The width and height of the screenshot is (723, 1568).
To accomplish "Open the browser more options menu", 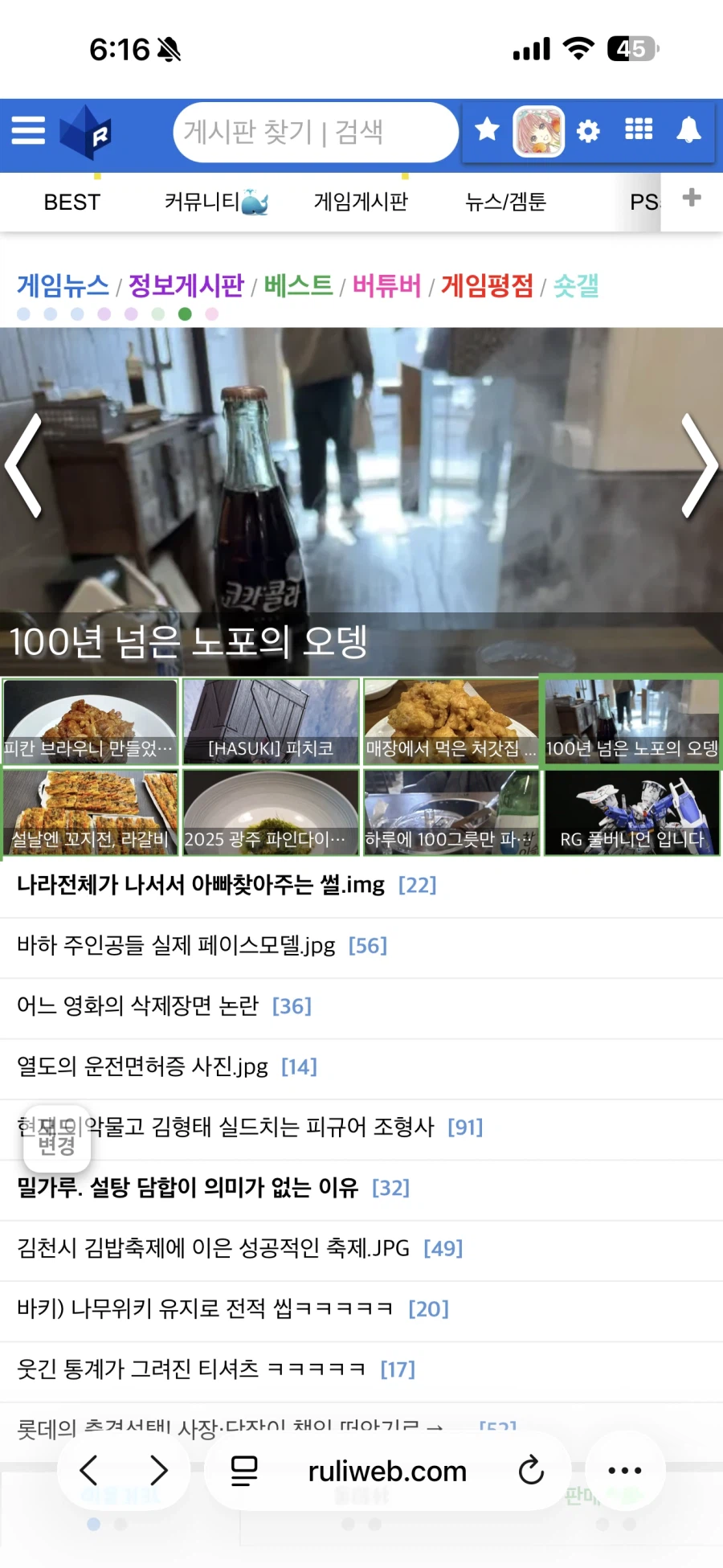I will coord(625,1471).
